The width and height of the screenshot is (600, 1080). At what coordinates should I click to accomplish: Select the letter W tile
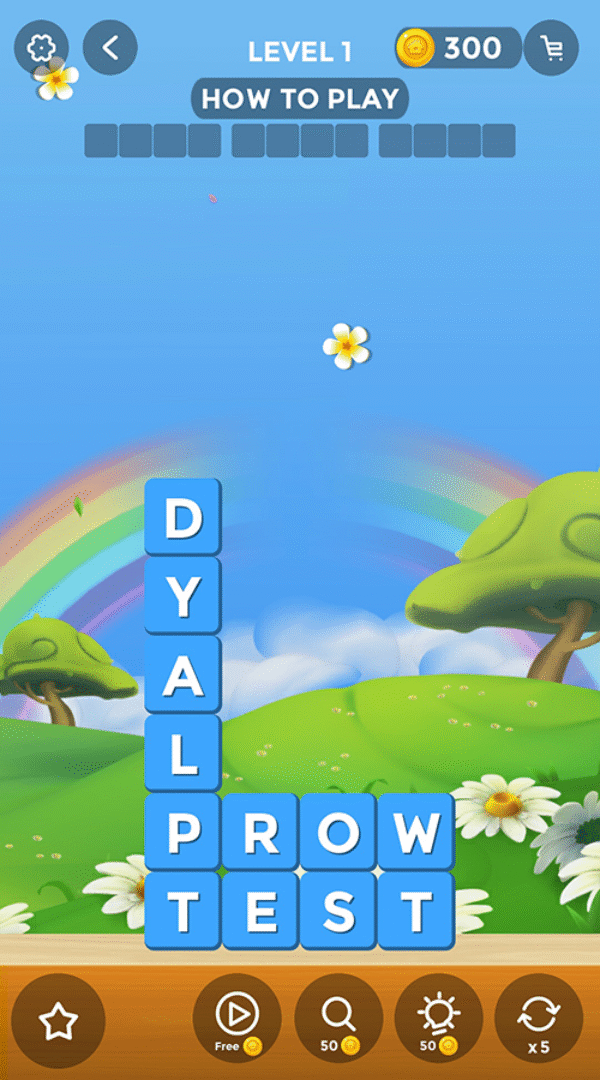416,832
